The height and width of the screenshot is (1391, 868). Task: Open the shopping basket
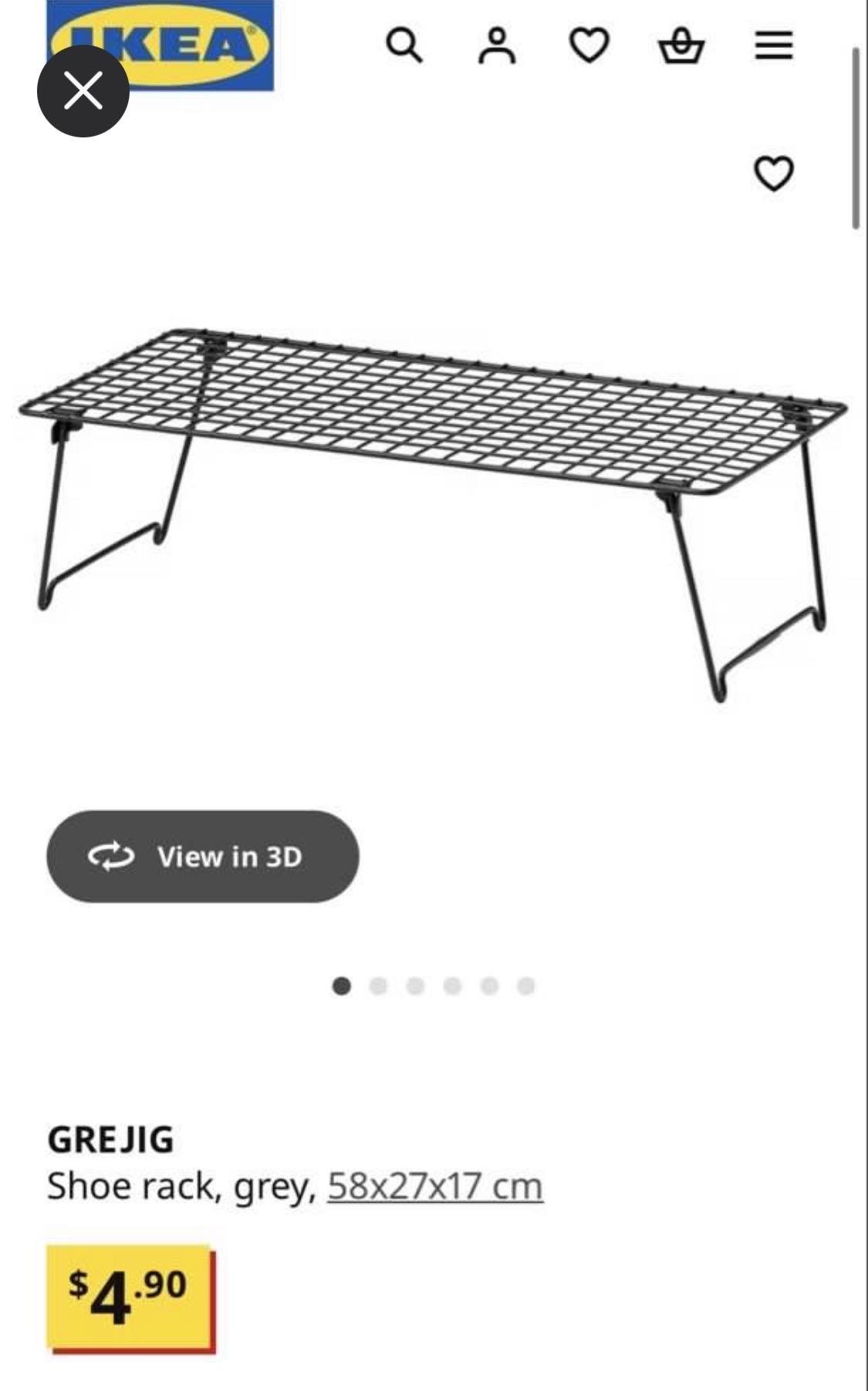point(681,46)
